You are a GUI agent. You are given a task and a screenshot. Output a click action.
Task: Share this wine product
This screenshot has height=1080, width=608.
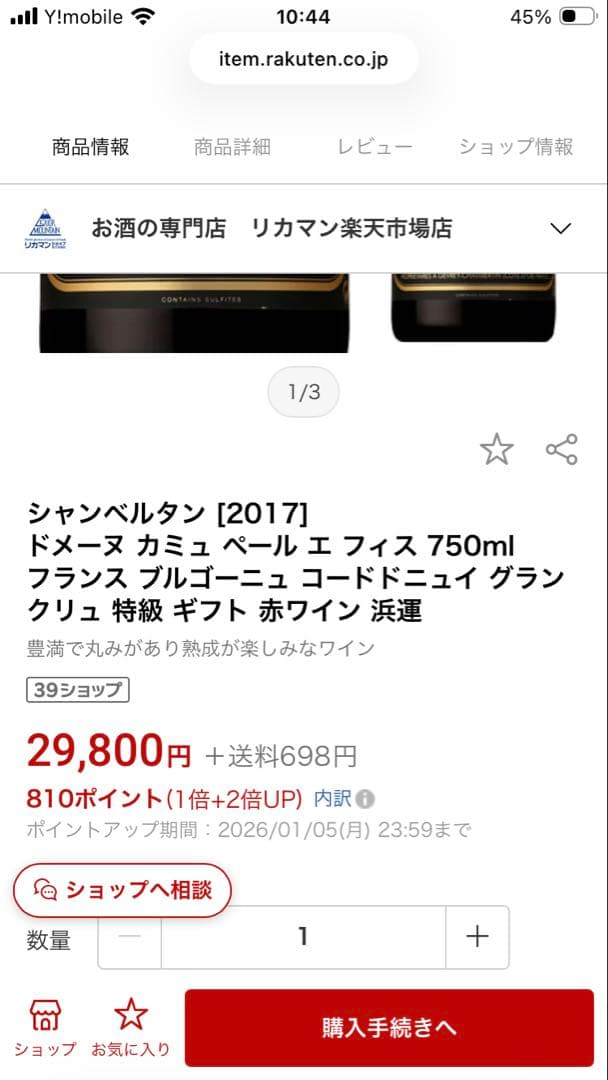click(x=562, y=450)
